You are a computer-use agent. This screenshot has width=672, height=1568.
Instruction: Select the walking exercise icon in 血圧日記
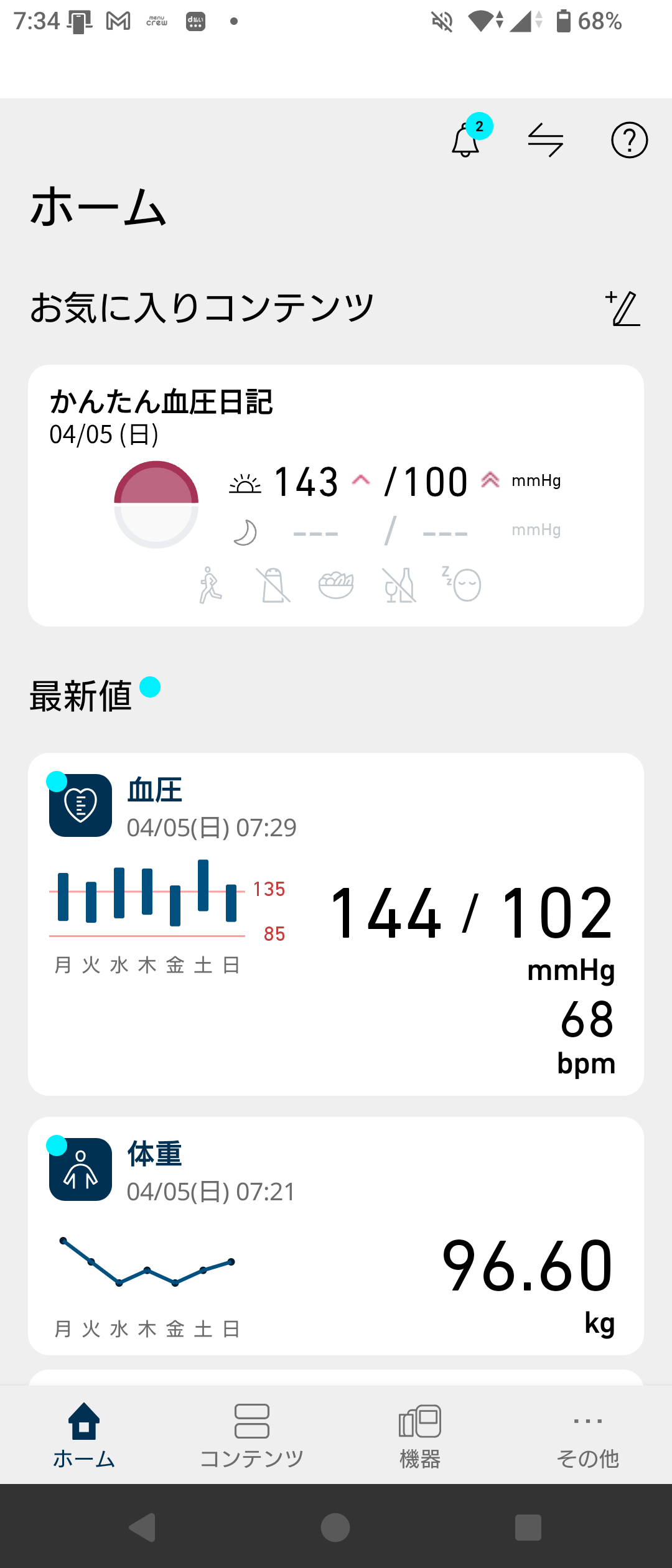211,585
